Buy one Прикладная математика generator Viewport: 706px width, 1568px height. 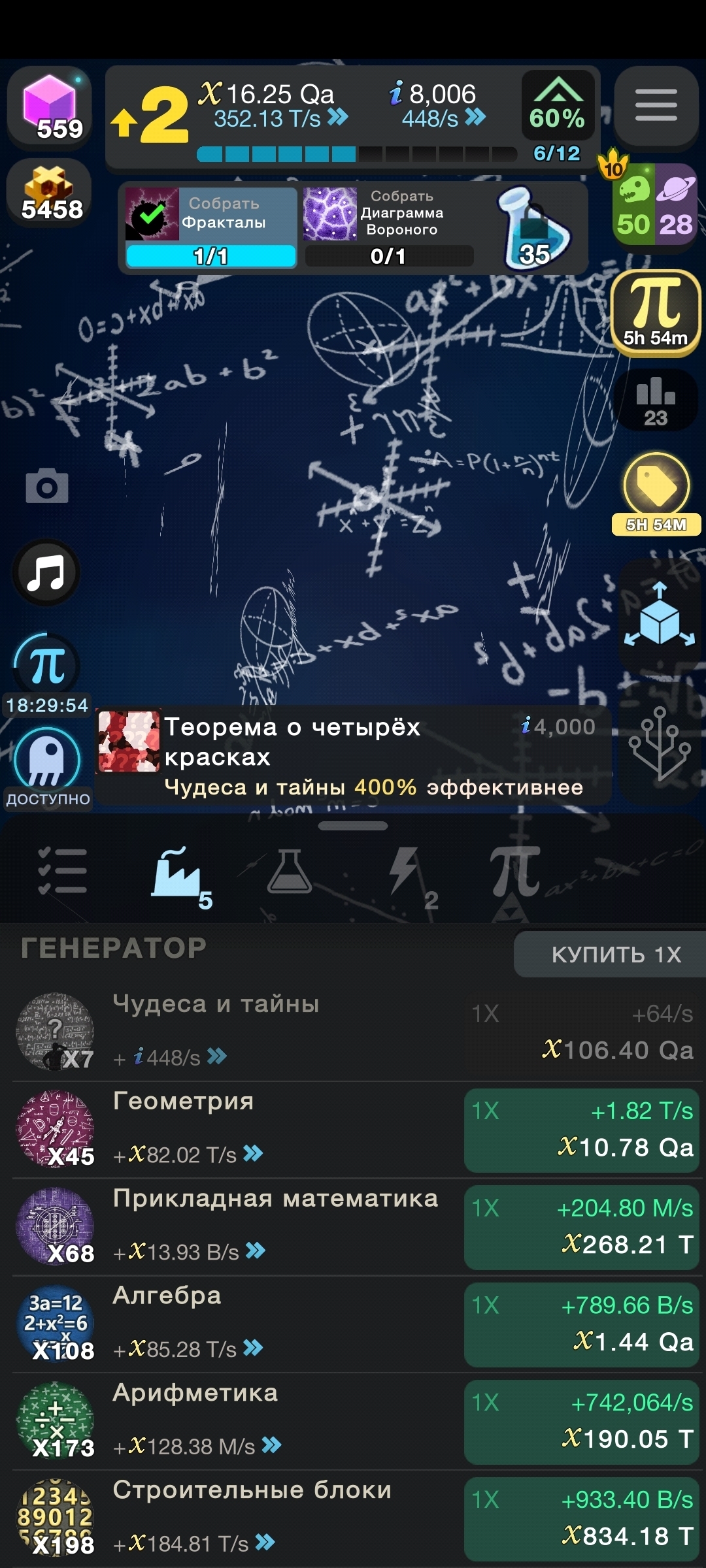(581, 1227)
